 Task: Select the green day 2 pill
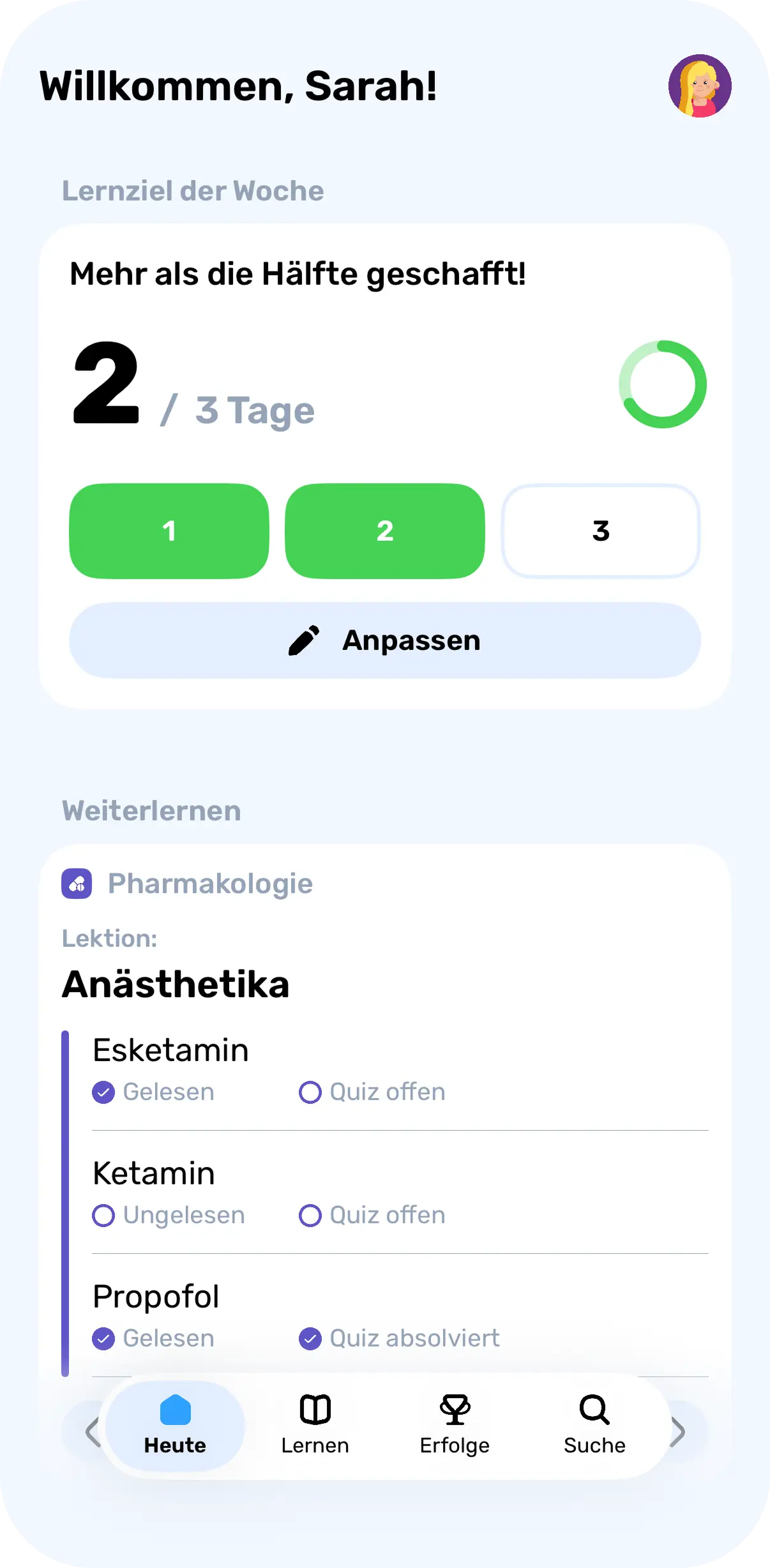pos(386,531)
